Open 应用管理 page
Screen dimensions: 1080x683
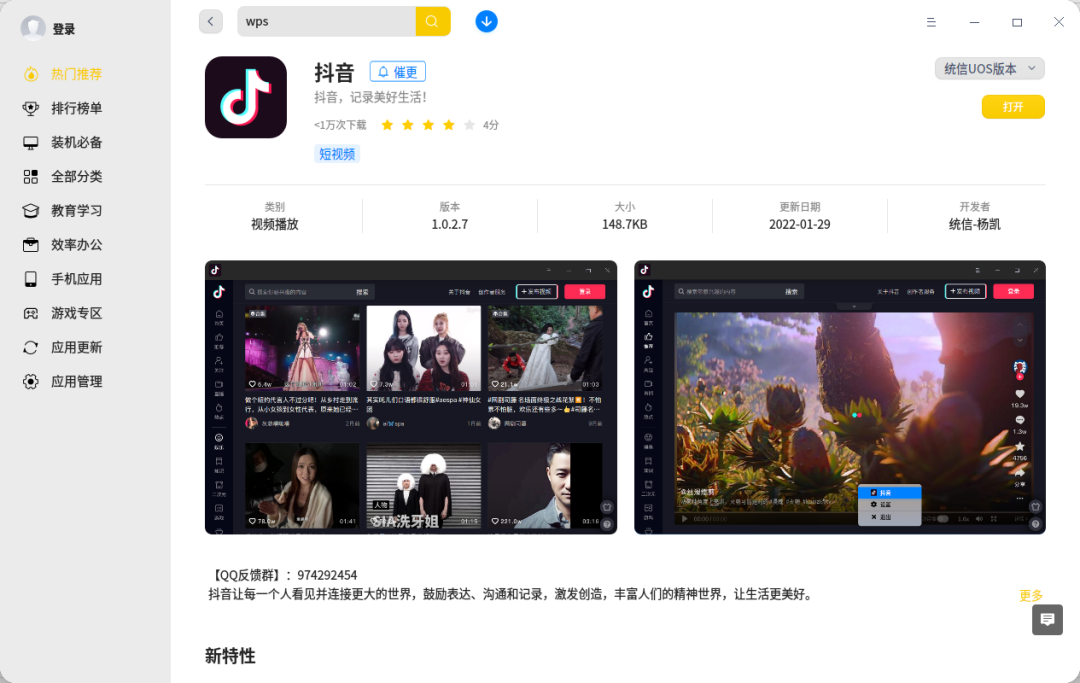coord(76,381)
